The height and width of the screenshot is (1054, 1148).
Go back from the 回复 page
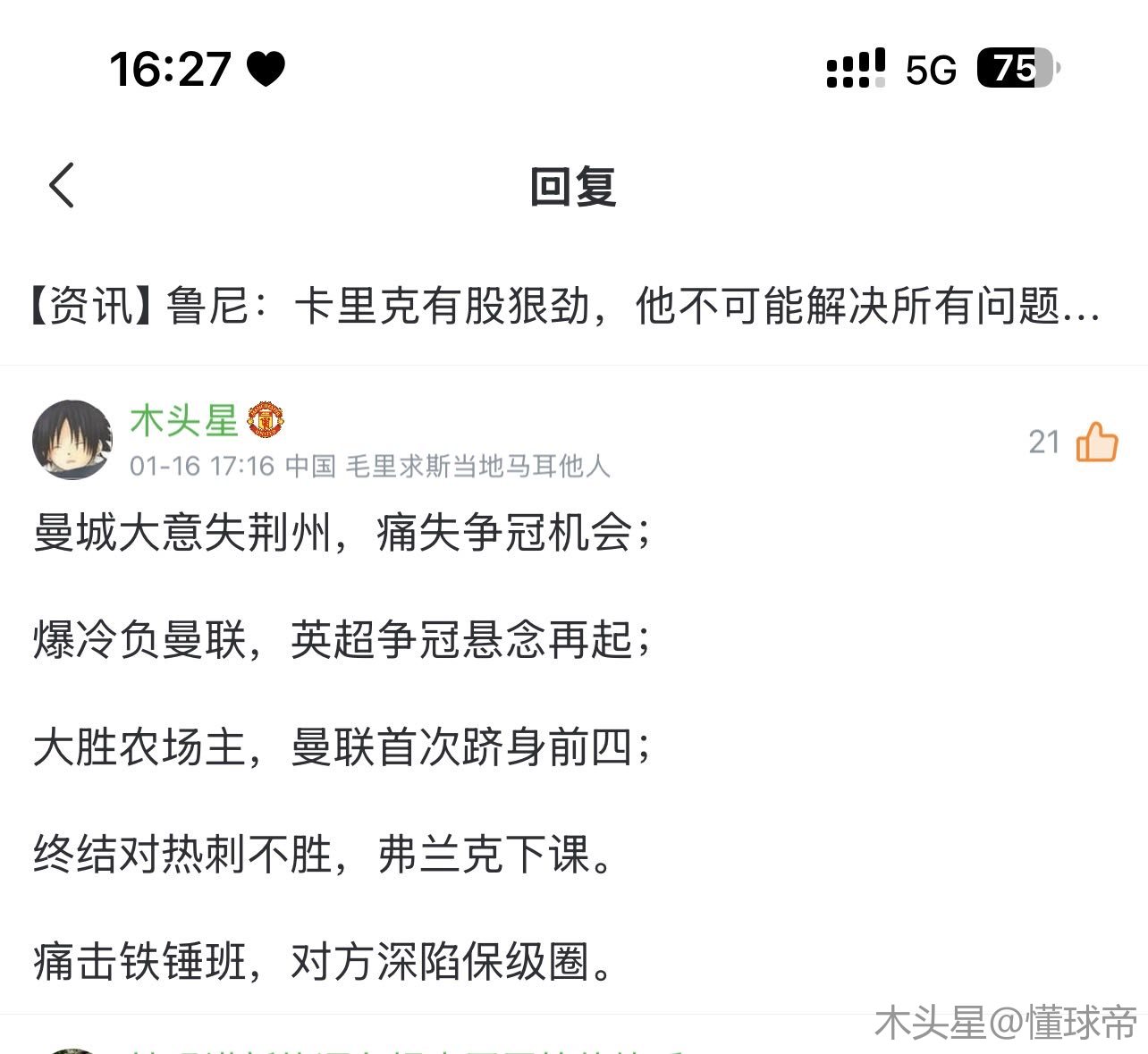[62, 186]
